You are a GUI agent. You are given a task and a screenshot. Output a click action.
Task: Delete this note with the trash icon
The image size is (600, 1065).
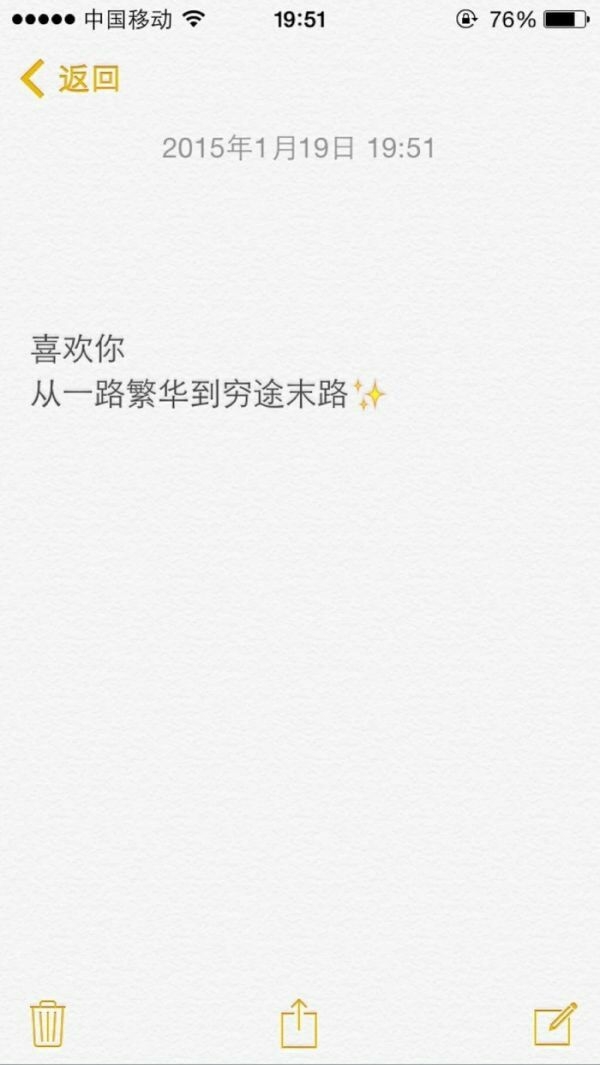(x=48, y=1024)
